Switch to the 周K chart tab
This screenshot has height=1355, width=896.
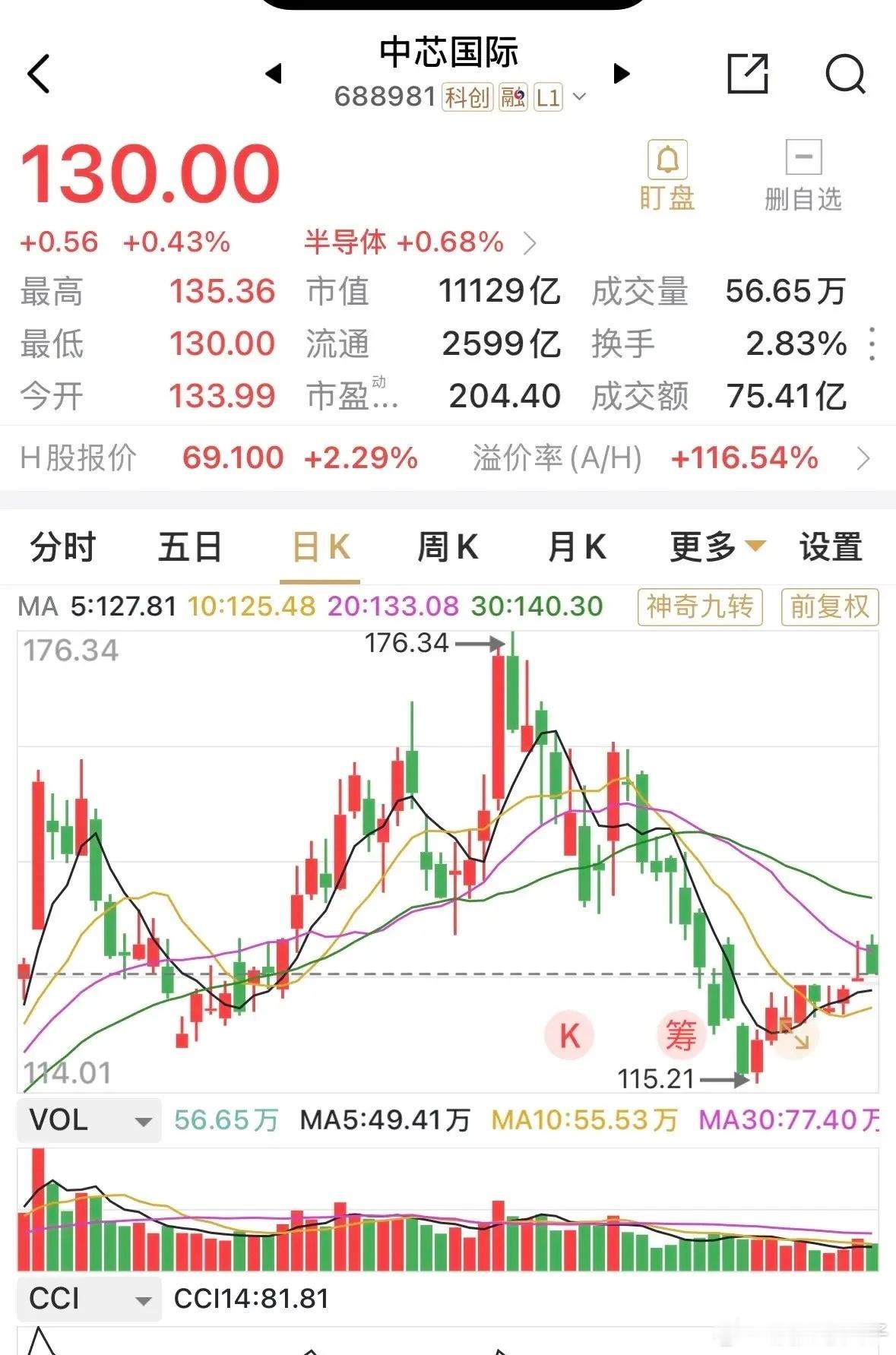[x=448, y=547]
